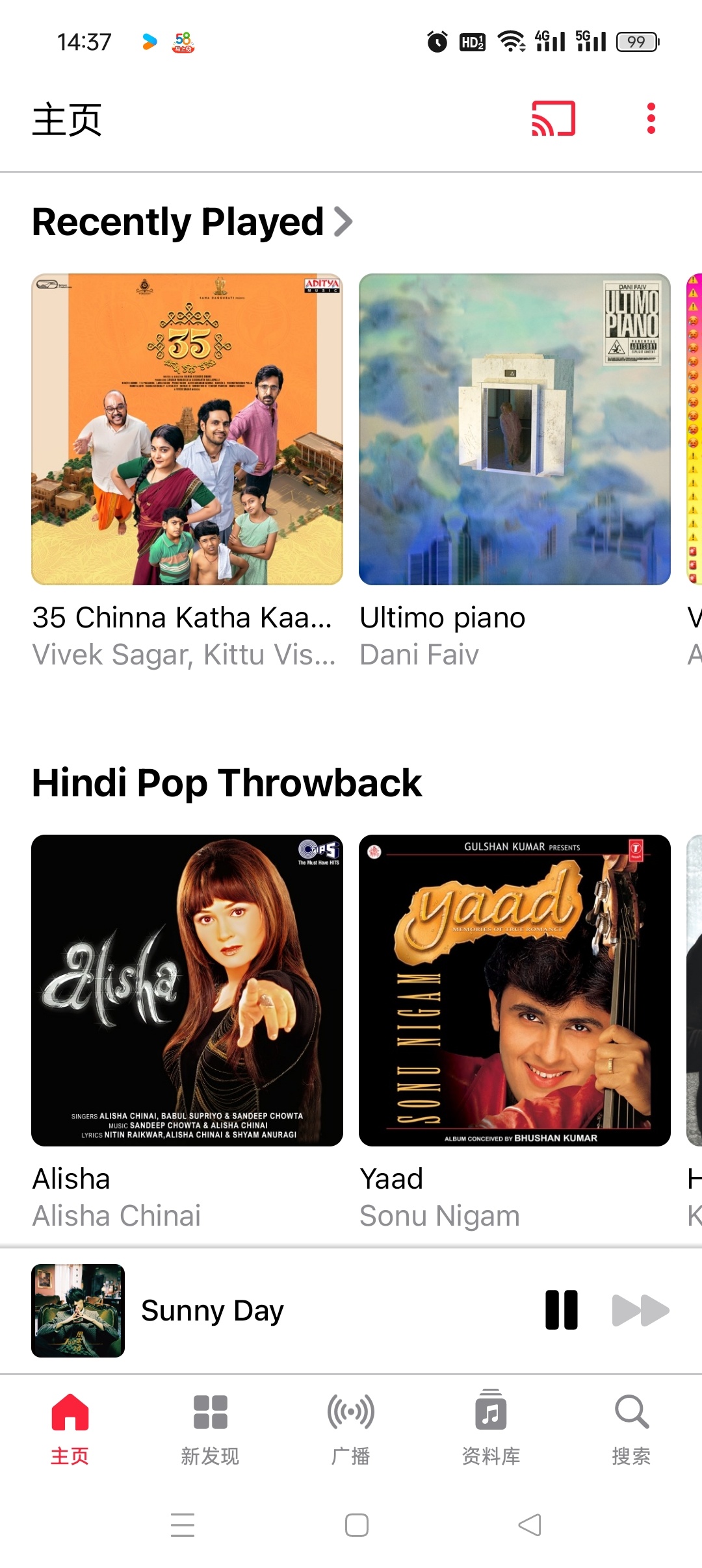Open the cast to device icon
Image resolution: width=702 pixels, height=1568 pixels.
[x=553, y=119]
